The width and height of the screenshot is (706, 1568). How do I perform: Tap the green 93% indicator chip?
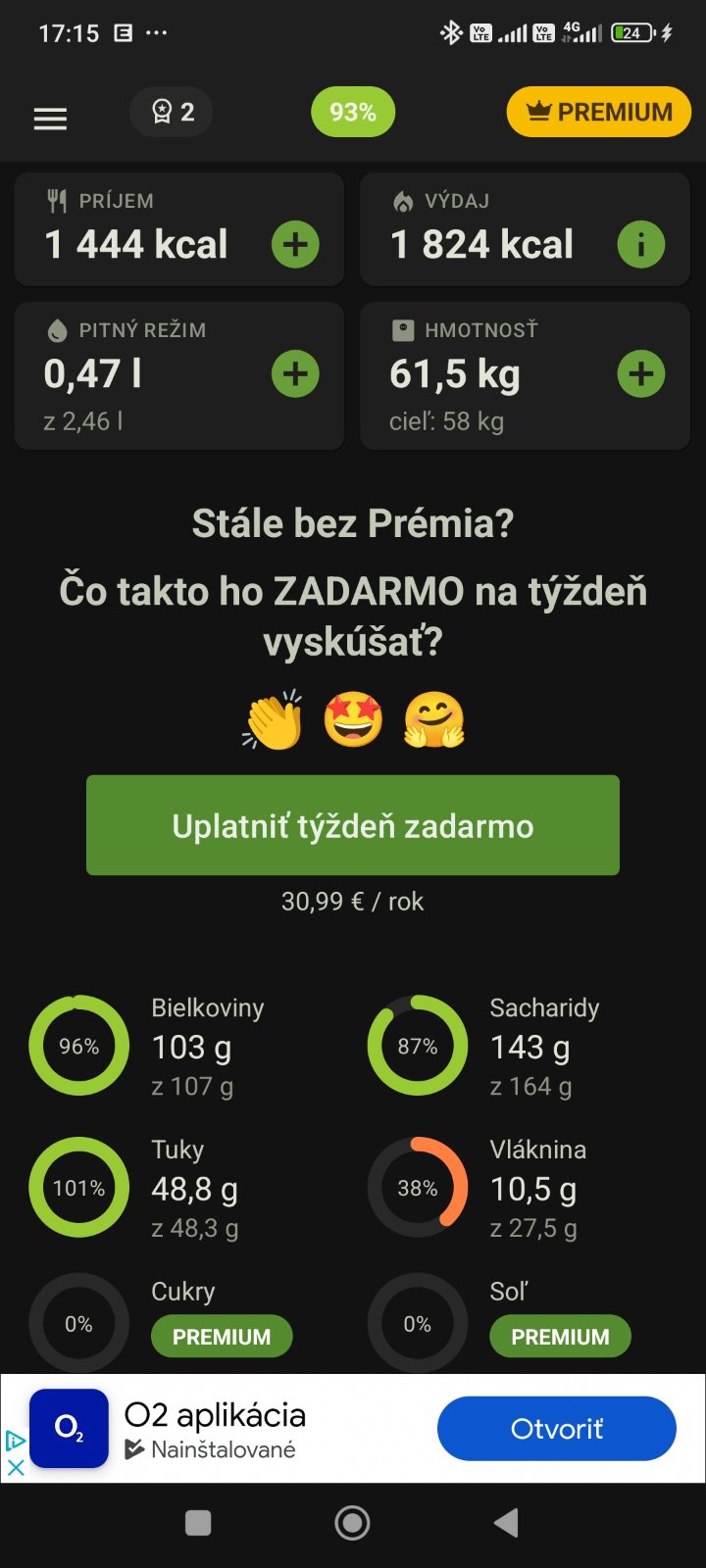click(x=353, y=113)
